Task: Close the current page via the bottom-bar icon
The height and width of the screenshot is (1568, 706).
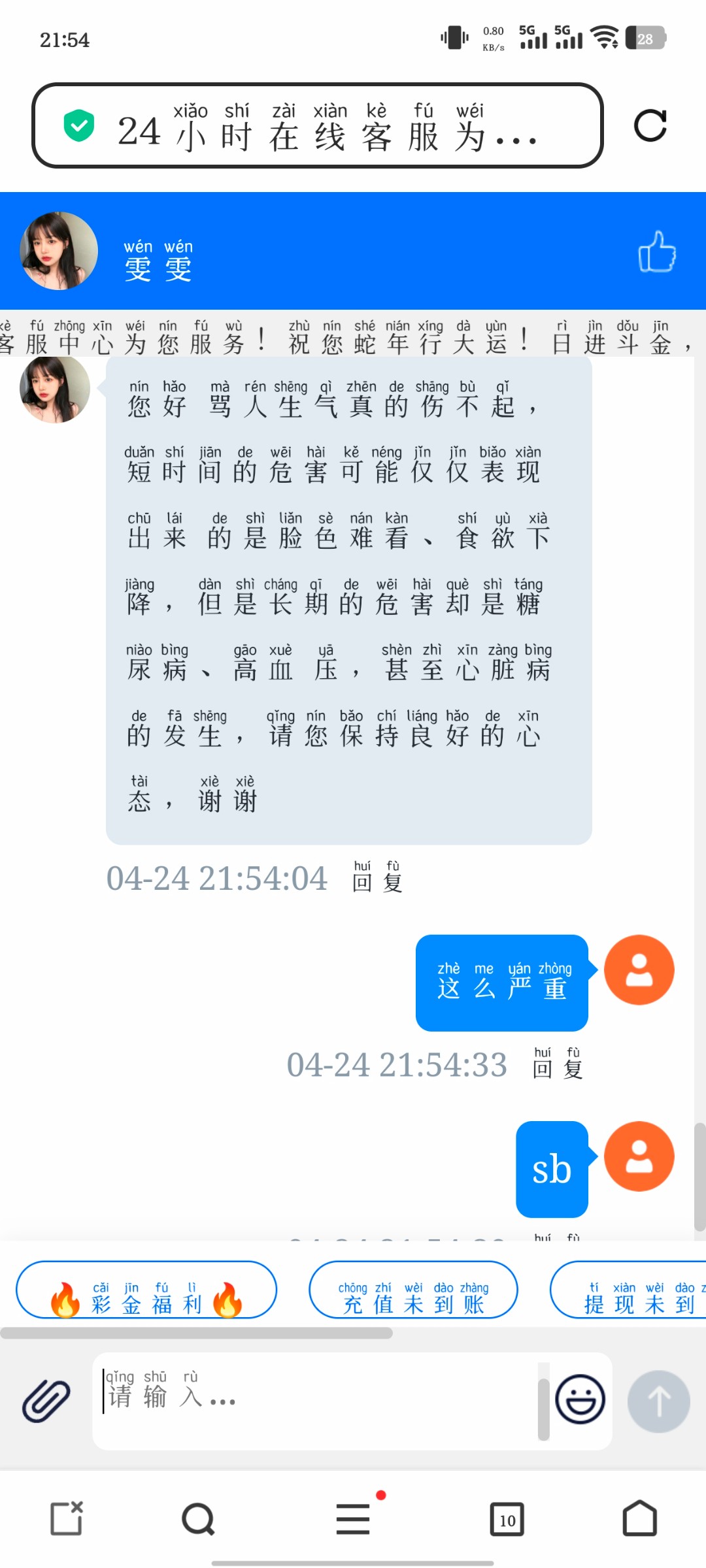Action: (67, 1518)
